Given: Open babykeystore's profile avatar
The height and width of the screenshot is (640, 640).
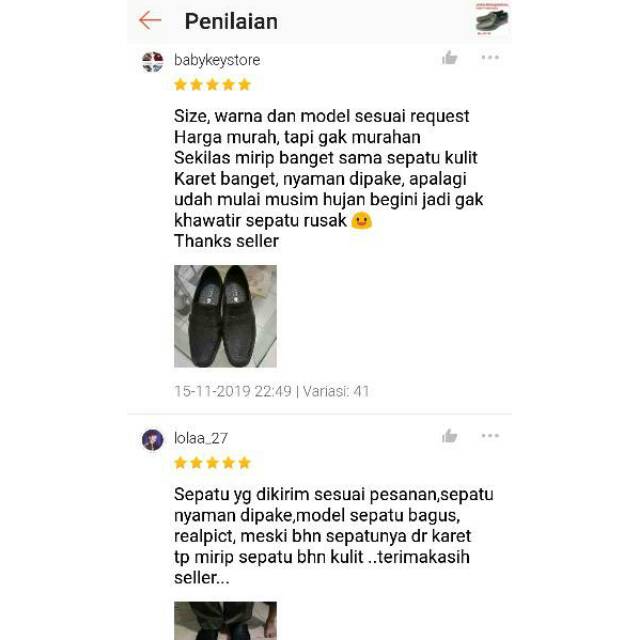Looking at the screenshot, I should pyautogui.click(x=153, y=62).
